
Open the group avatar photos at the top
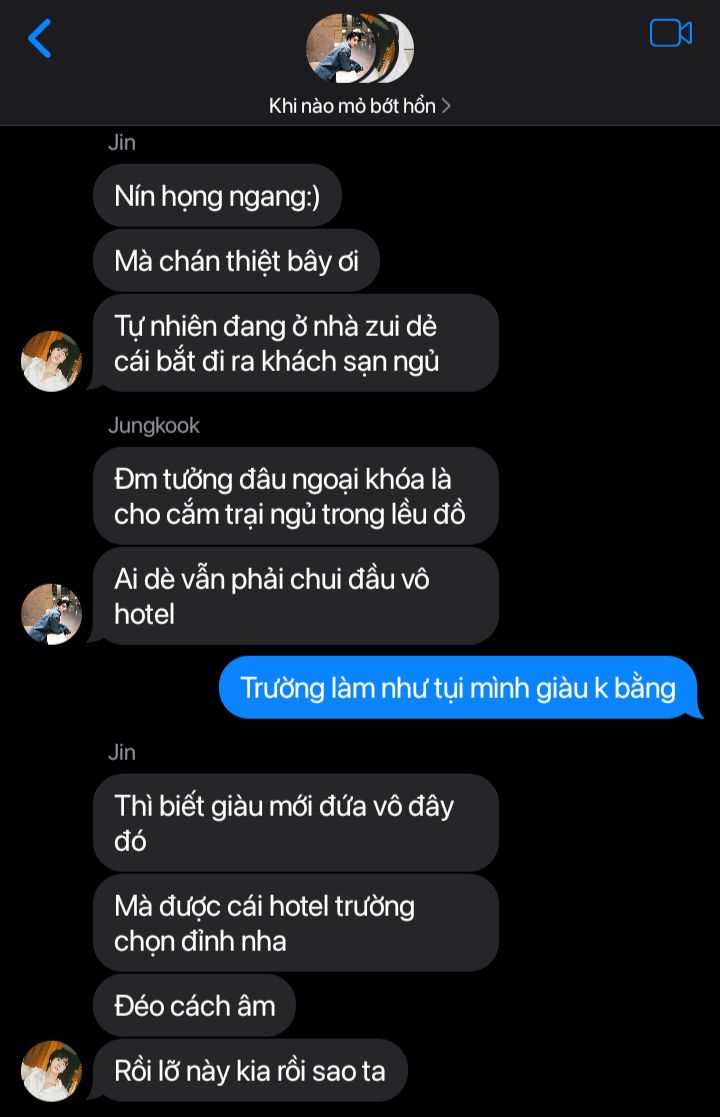pyautogui.click(x=358, y=49)
